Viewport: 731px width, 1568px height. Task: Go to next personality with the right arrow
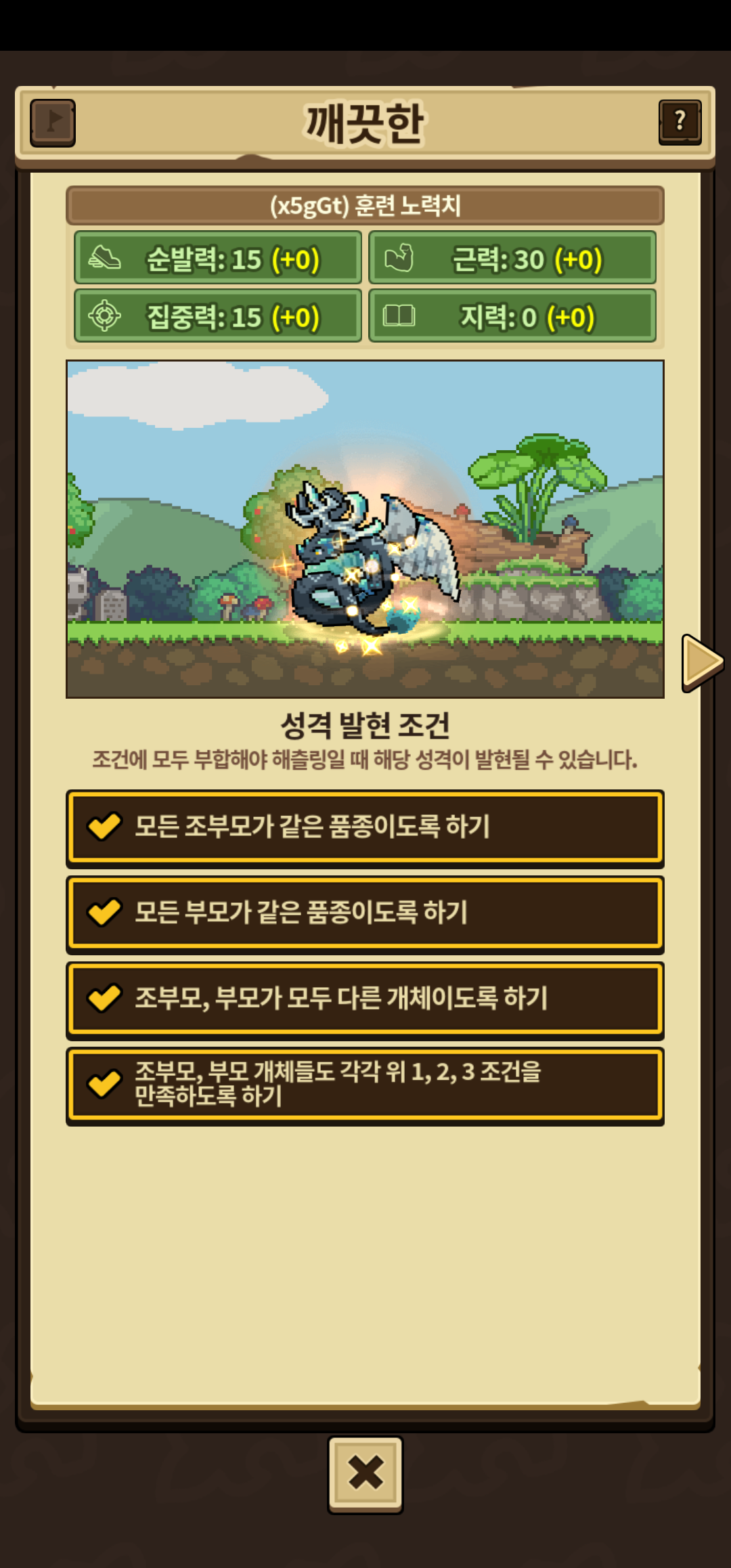coord(702,662)
